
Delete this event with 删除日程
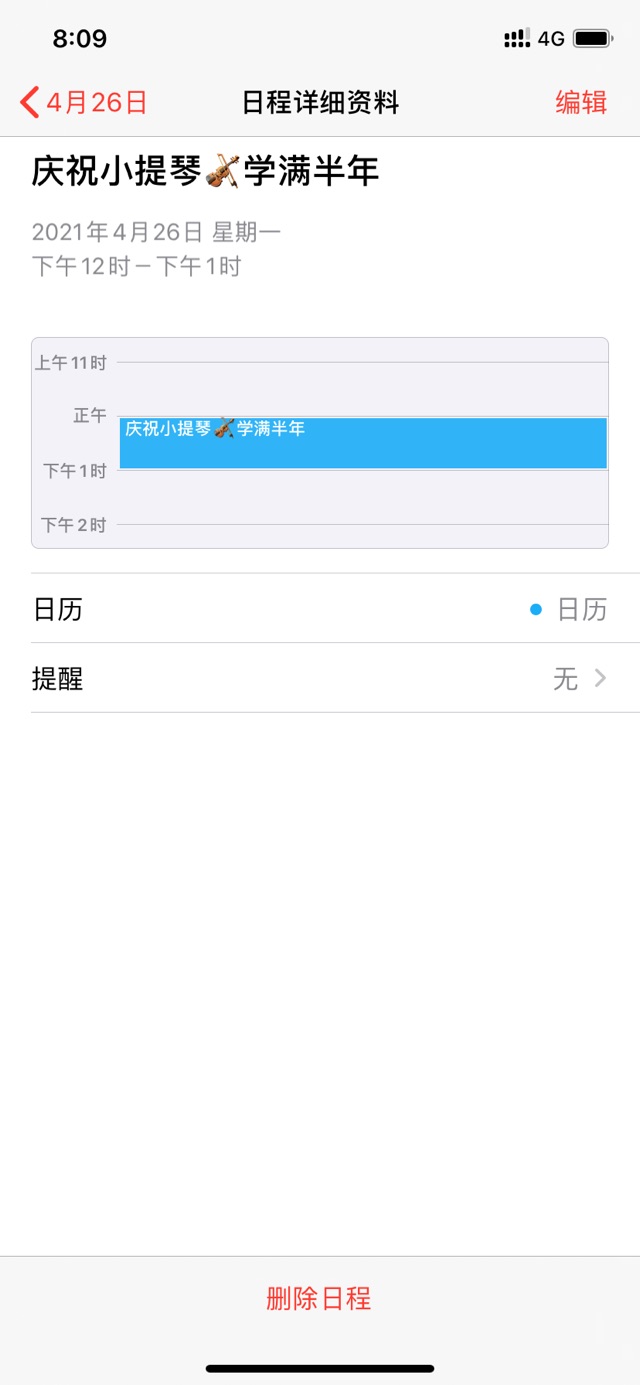[x=319, y=1298]
